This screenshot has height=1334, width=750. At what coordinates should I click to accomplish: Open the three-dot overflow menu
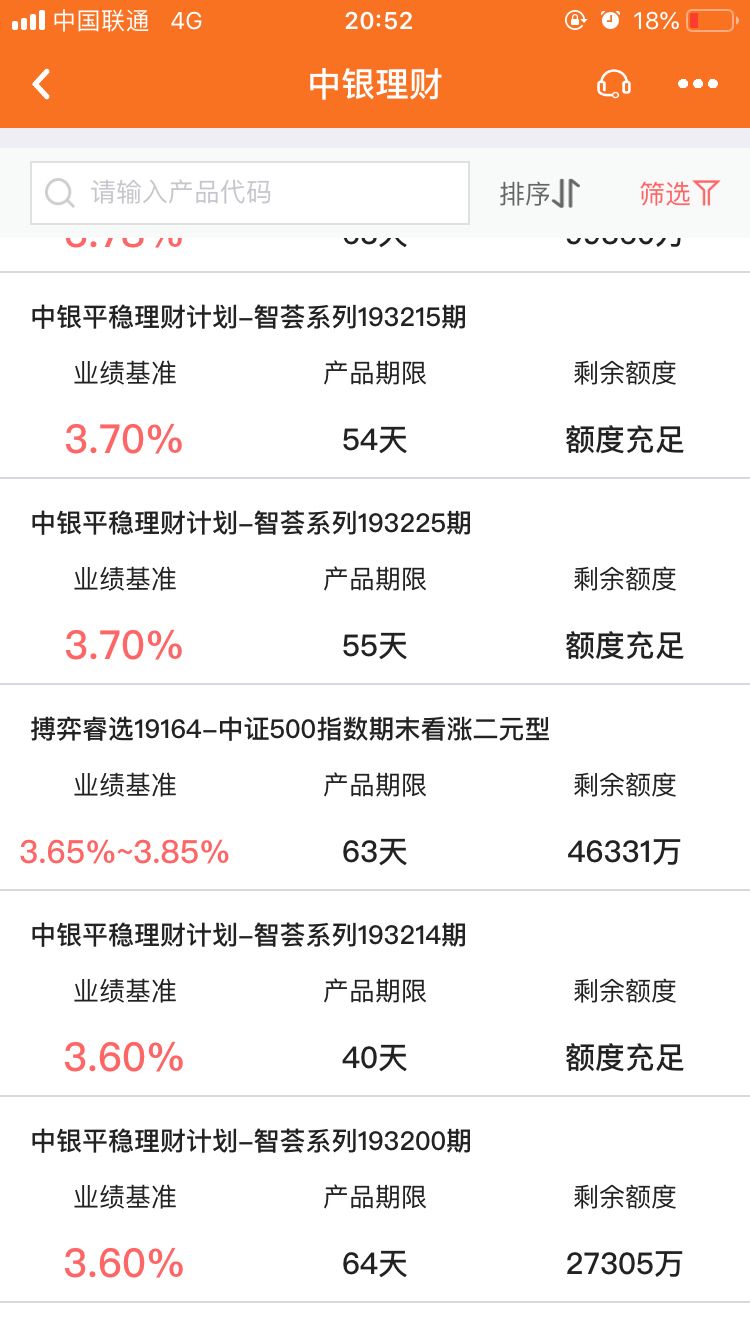(x=697, y=84)
